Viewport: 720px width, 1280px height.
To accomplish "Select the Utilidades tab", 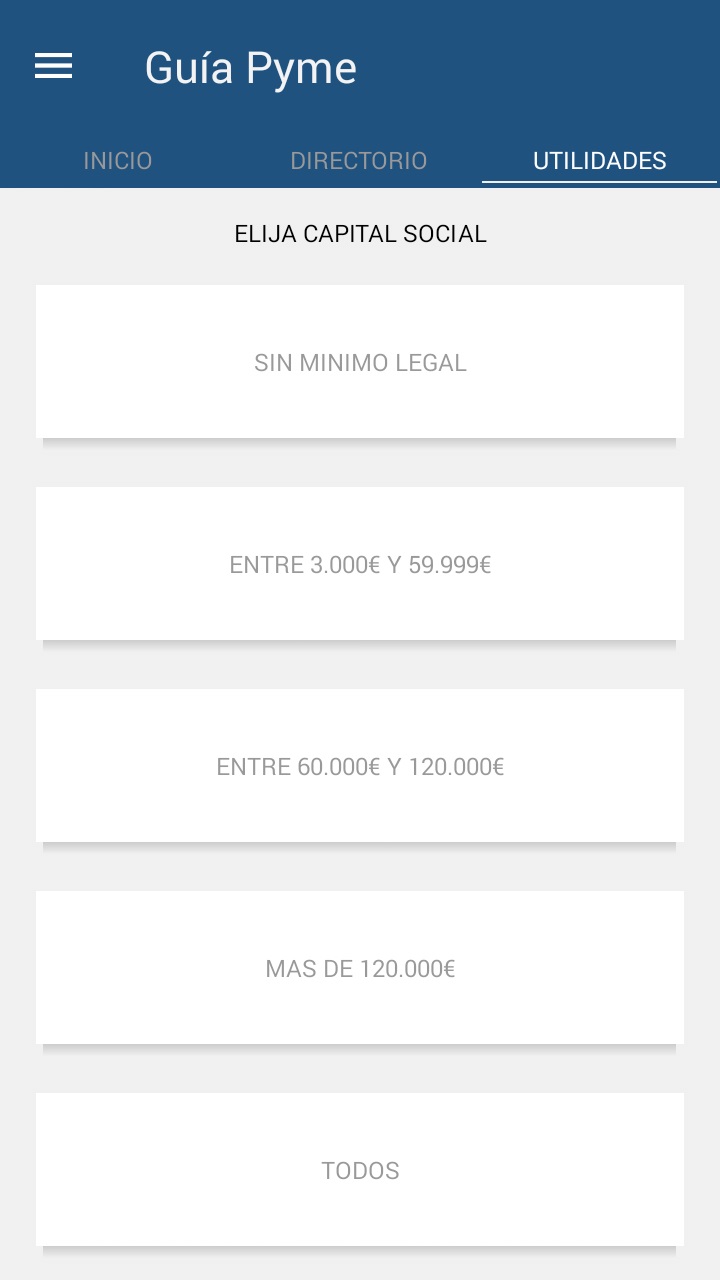I will point(599,161).
